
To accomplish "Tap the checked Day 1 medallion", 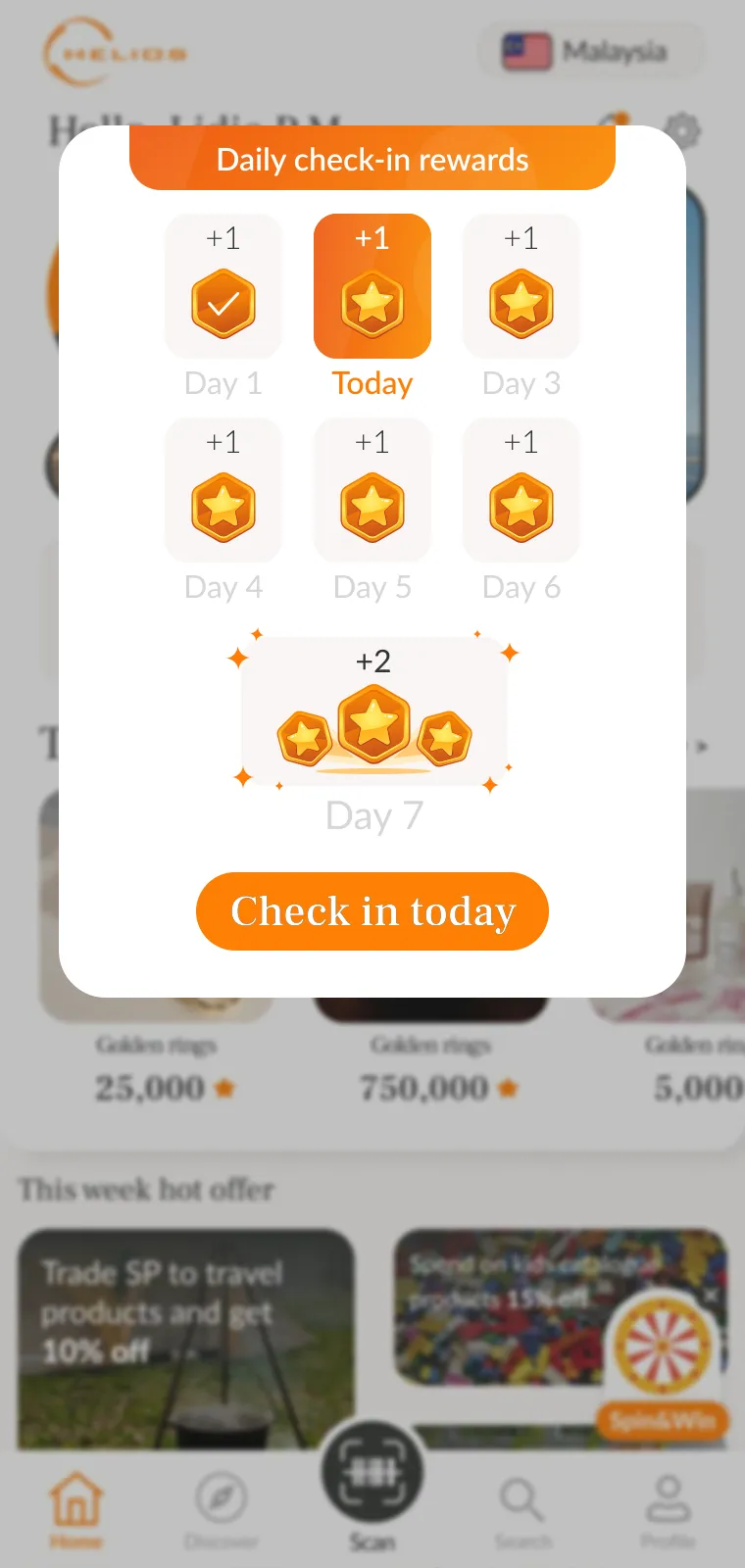I will click(x=223, y=301).
